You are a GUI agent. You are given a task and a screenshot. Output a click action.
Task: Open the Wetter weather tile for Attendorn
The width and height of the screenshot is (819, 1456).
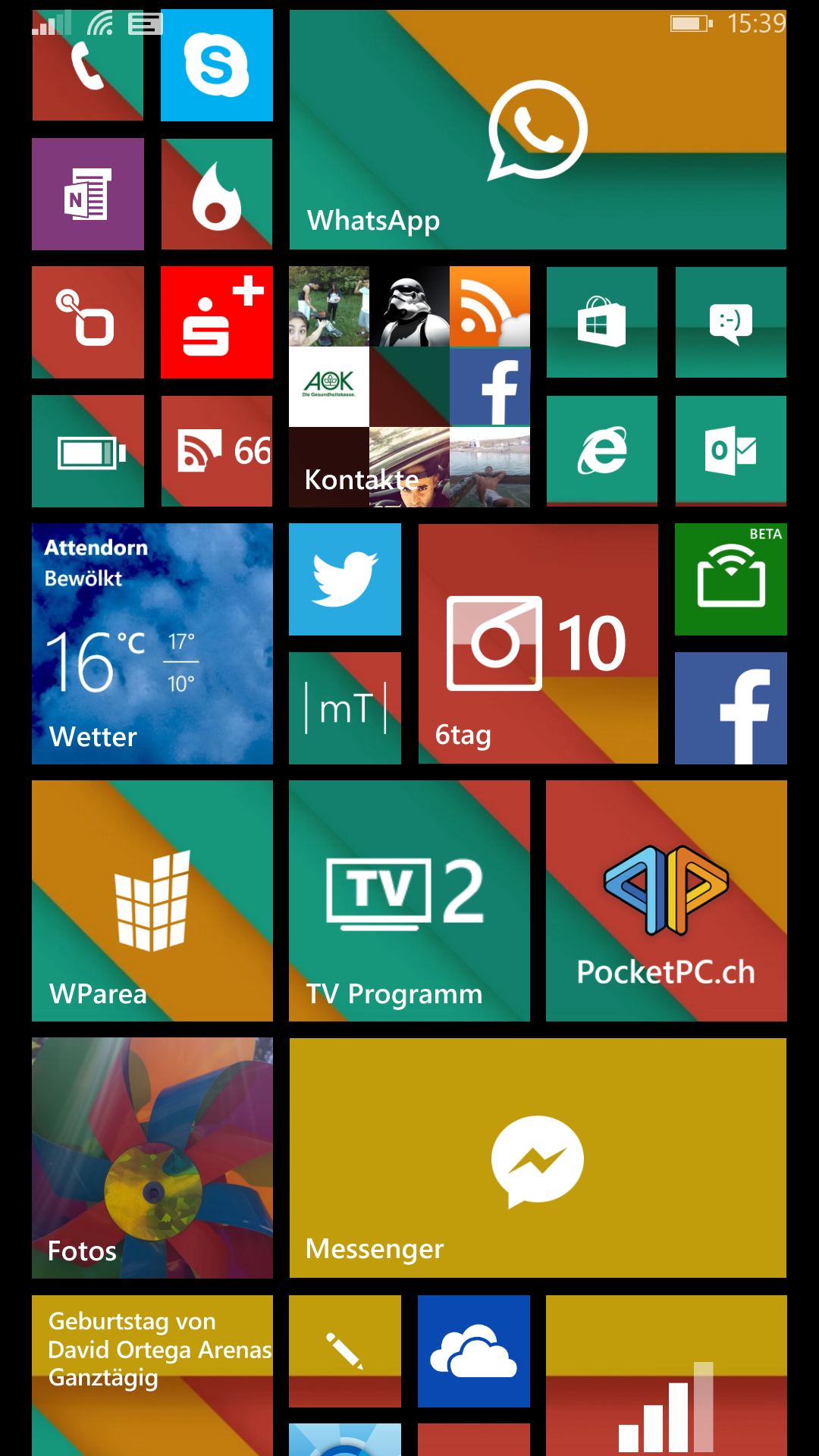point(152,644)
